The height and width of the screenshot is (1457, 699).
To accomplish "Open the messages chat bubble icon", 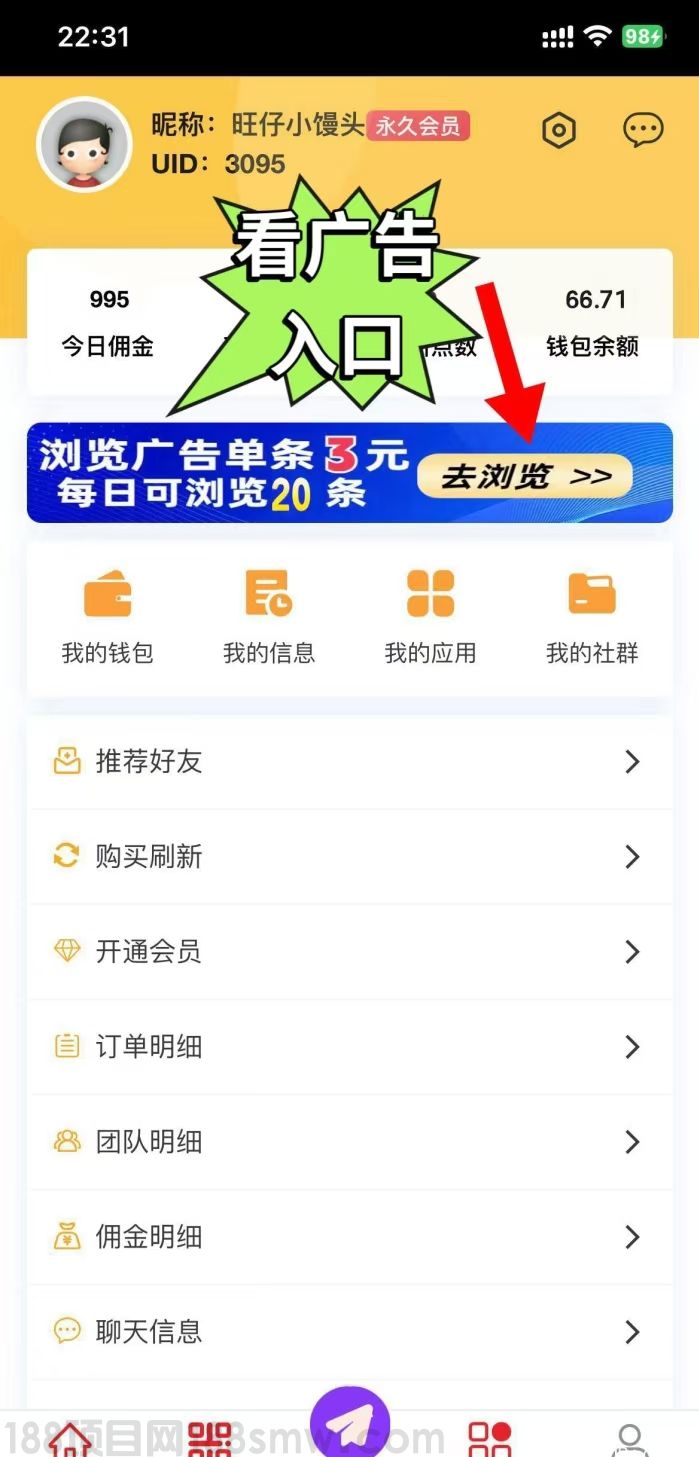I will pos(642,130).
